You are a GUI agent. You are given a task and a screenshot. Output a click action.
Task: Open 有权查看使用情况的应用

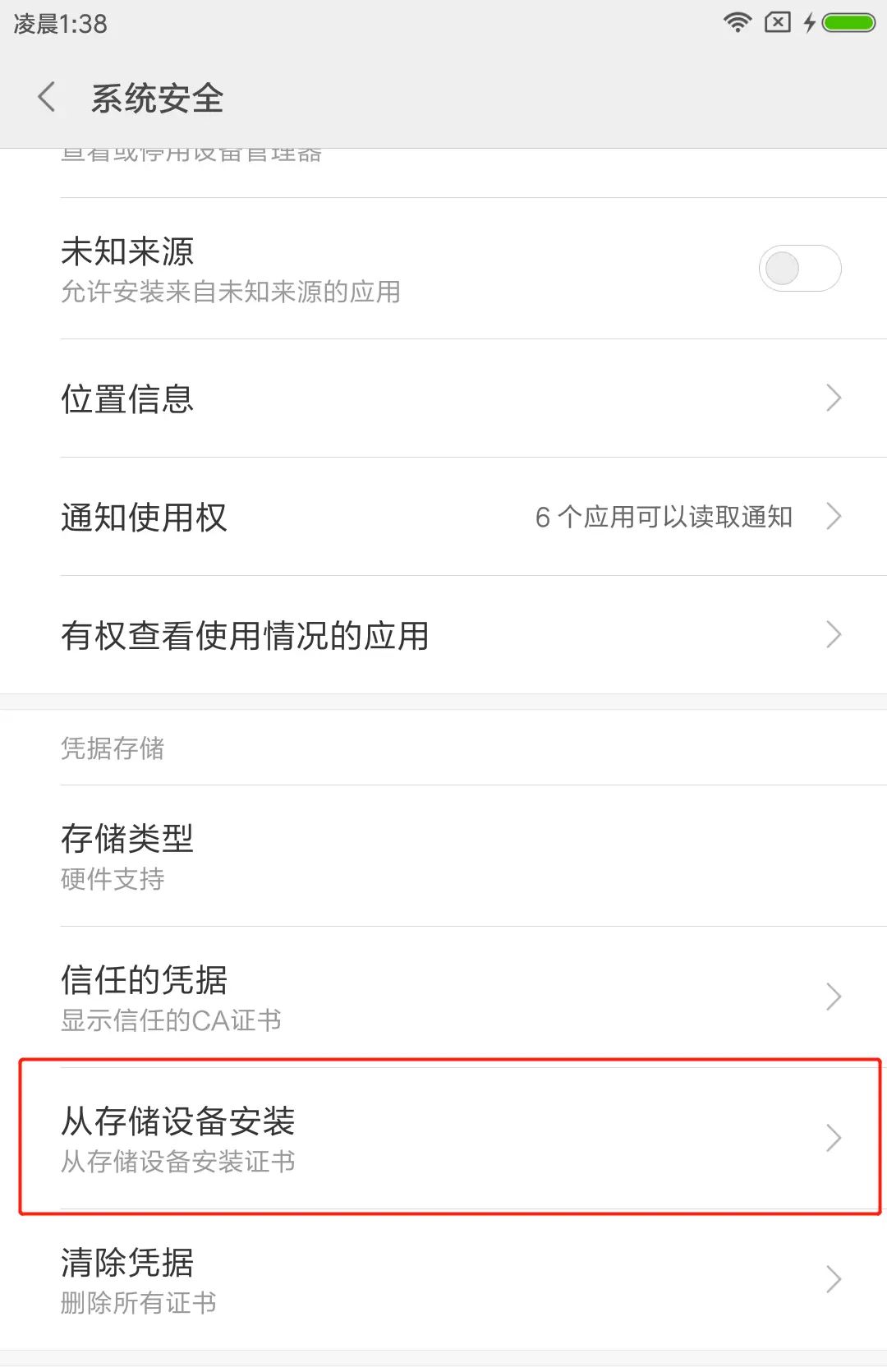[x=443, y=635]
